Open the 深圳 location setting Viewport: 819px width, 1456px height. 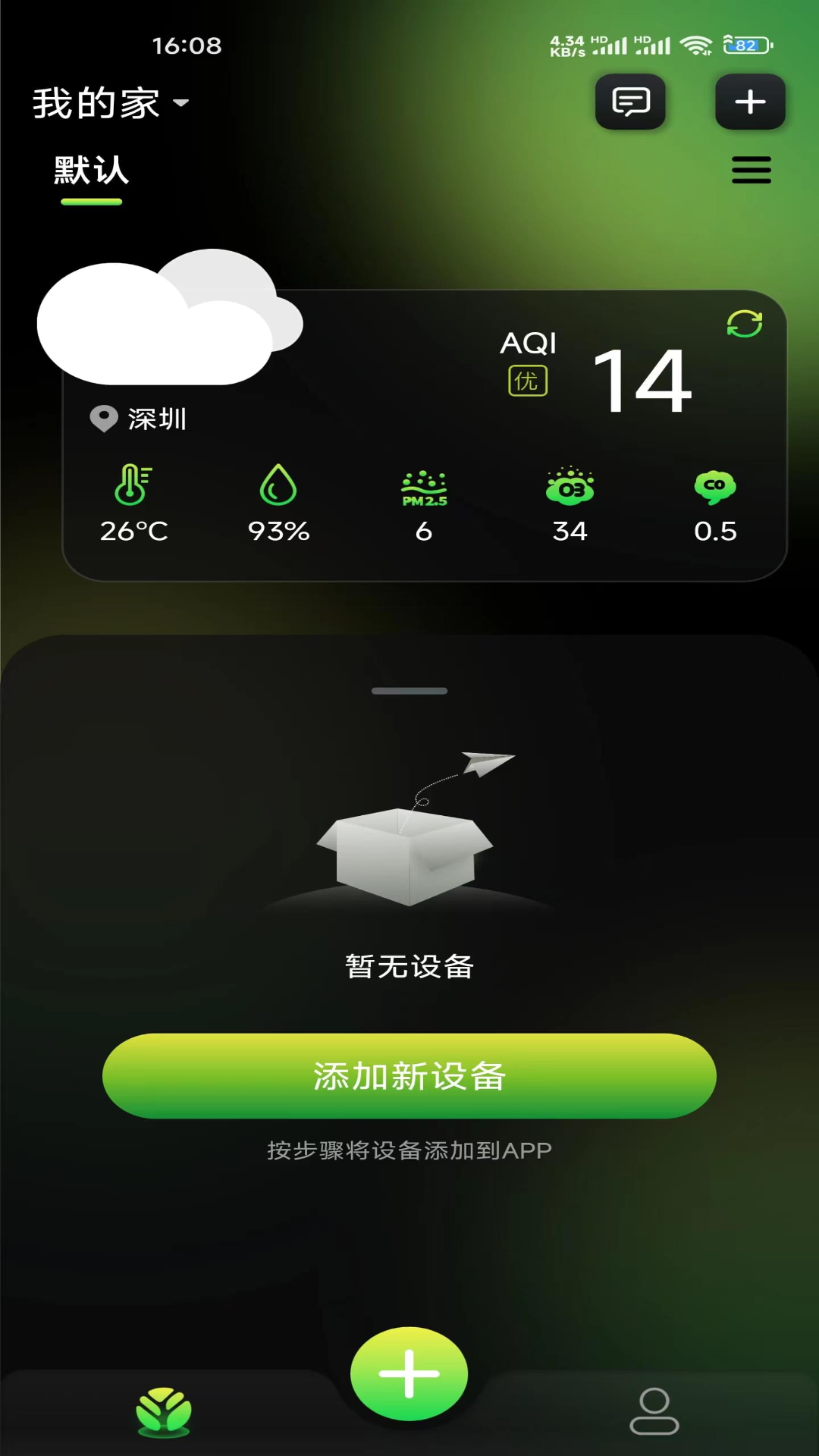(x=140, y=419)
